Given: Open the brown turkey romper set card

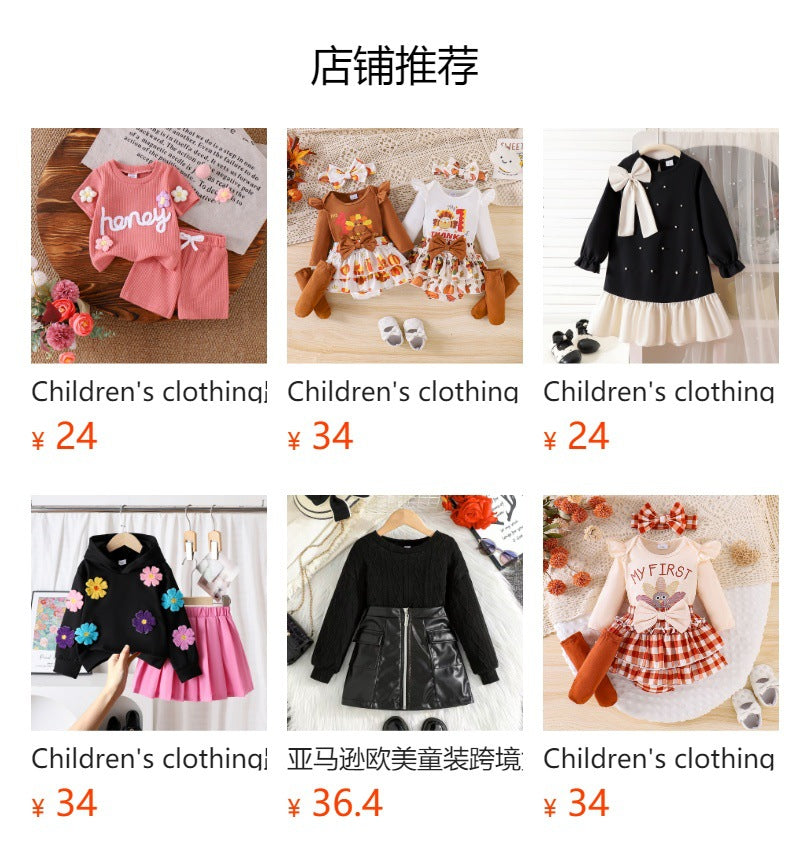Looking at the screenshot, I should pos(404,245).
